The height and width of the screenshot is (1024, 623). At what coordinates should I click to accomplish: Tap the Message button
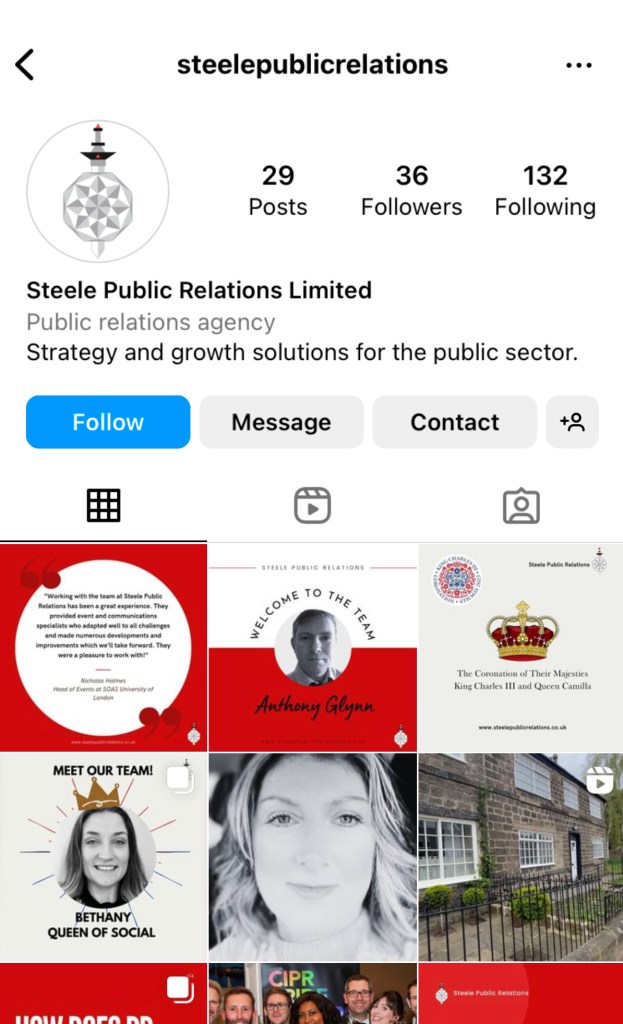281,422
